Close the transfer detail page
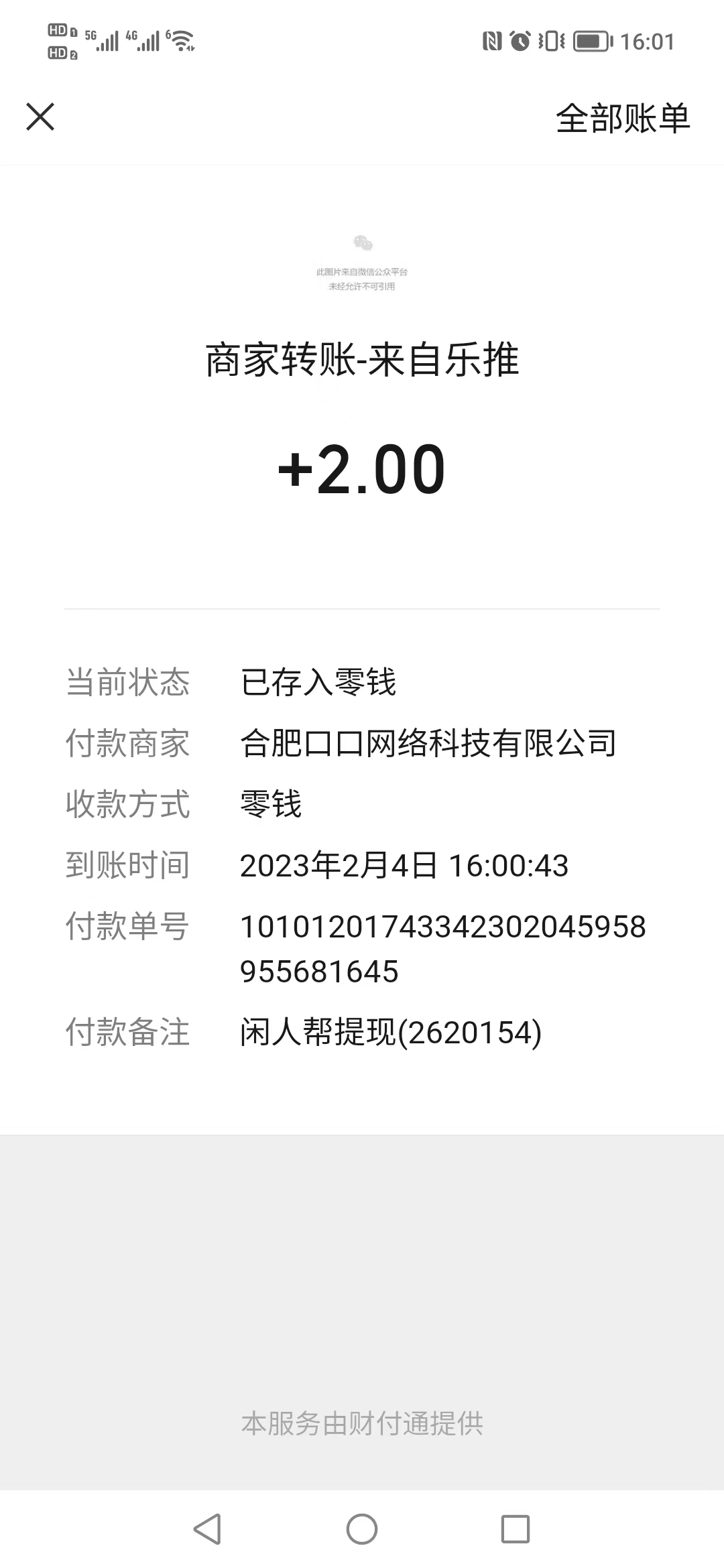Screen dimensions: 724x1568 click(x=40, y=117)
